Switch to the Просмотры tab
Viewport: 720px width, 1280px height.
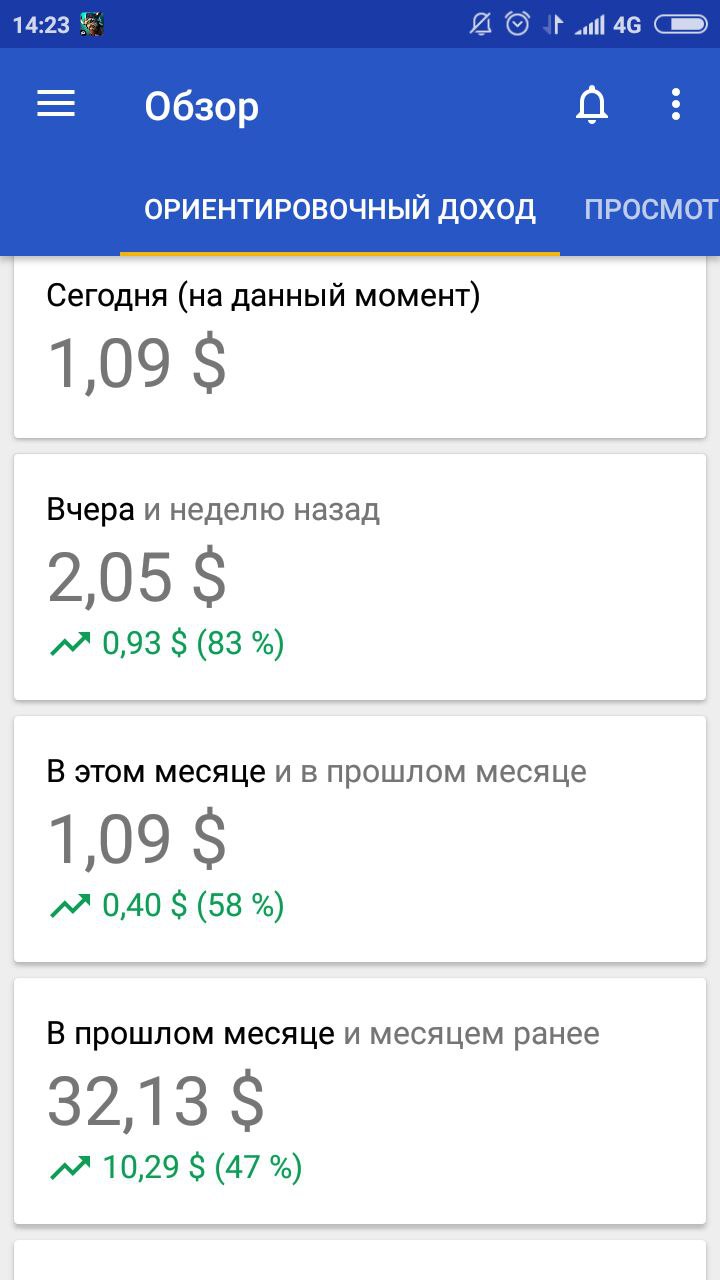tap(651, 210)
